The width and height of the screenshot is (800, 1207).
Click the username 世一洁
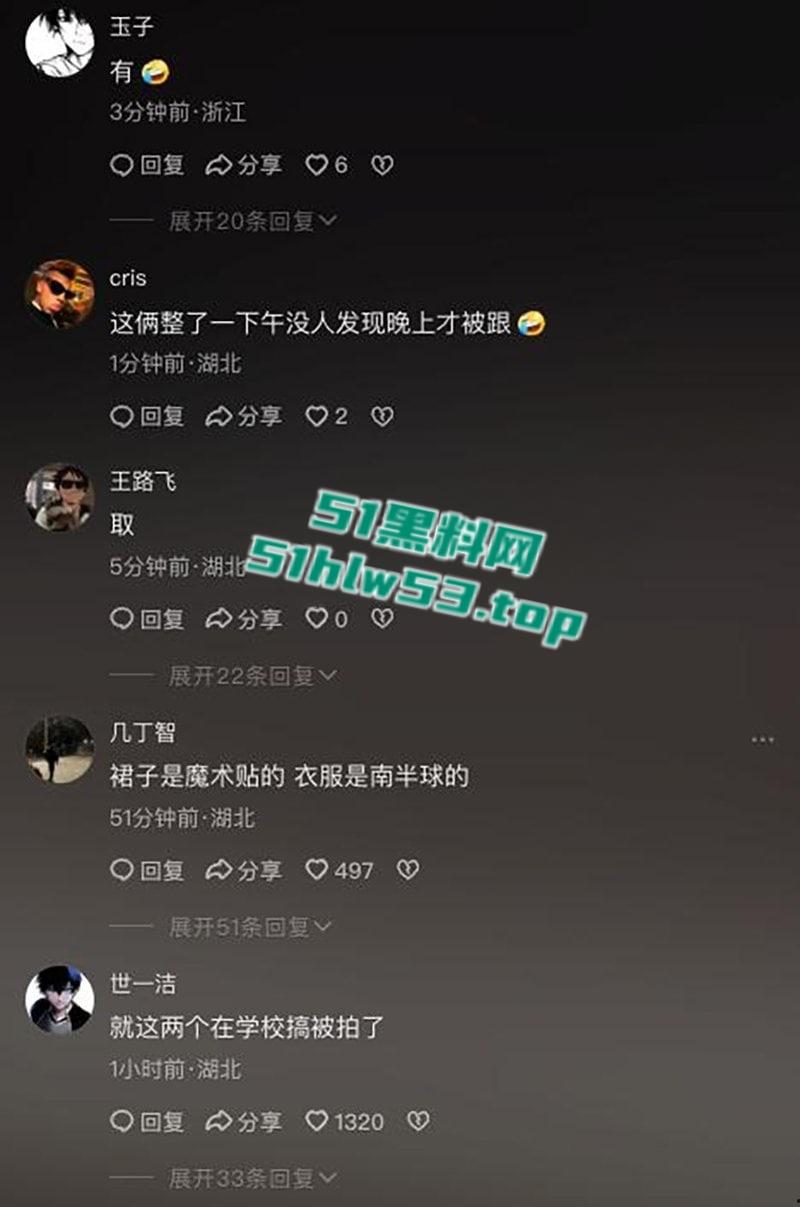[142, 984]
